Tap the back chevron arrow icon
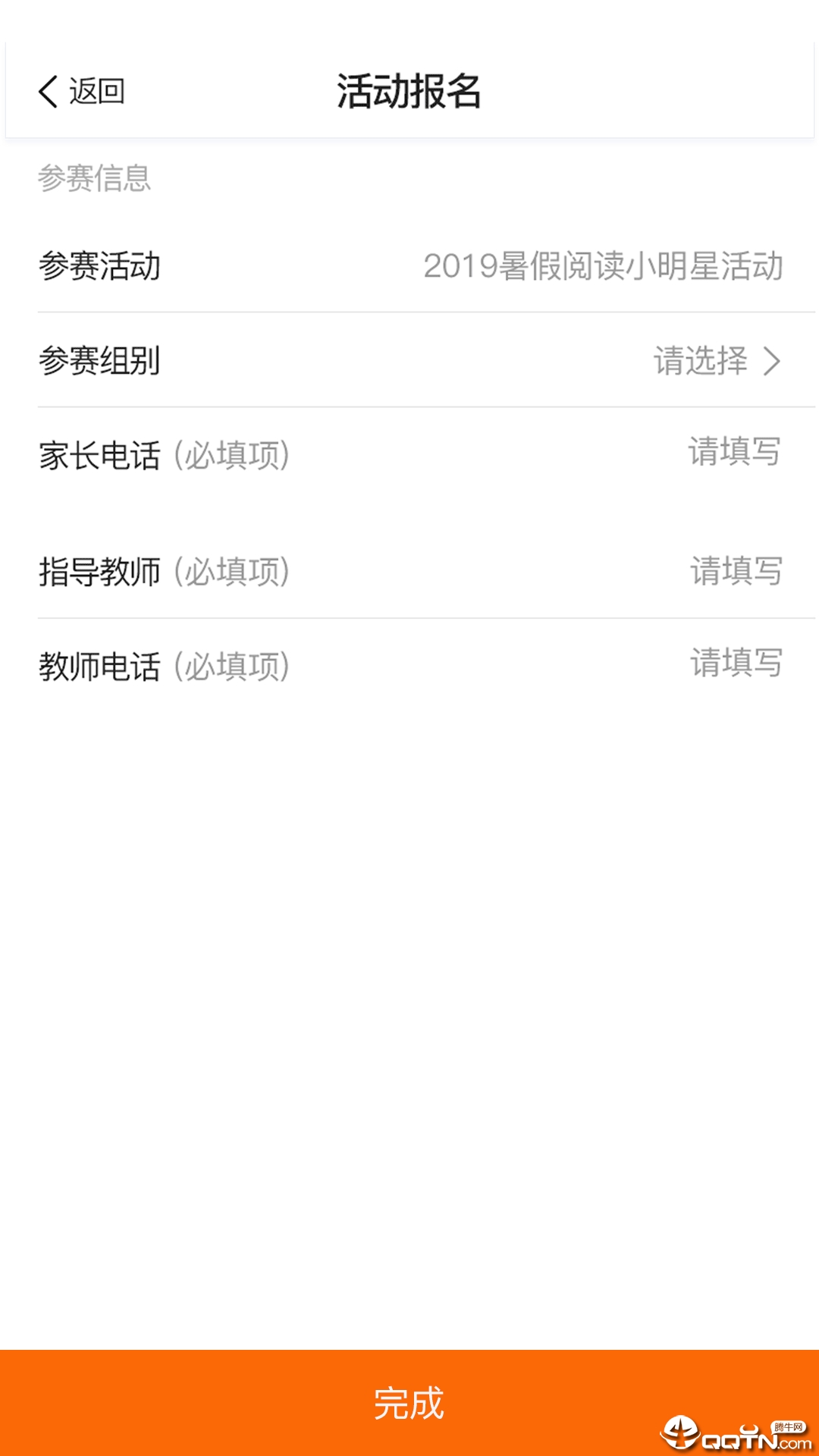Image resolution: width=819 pixels, height=1456 pixels. 47,91
